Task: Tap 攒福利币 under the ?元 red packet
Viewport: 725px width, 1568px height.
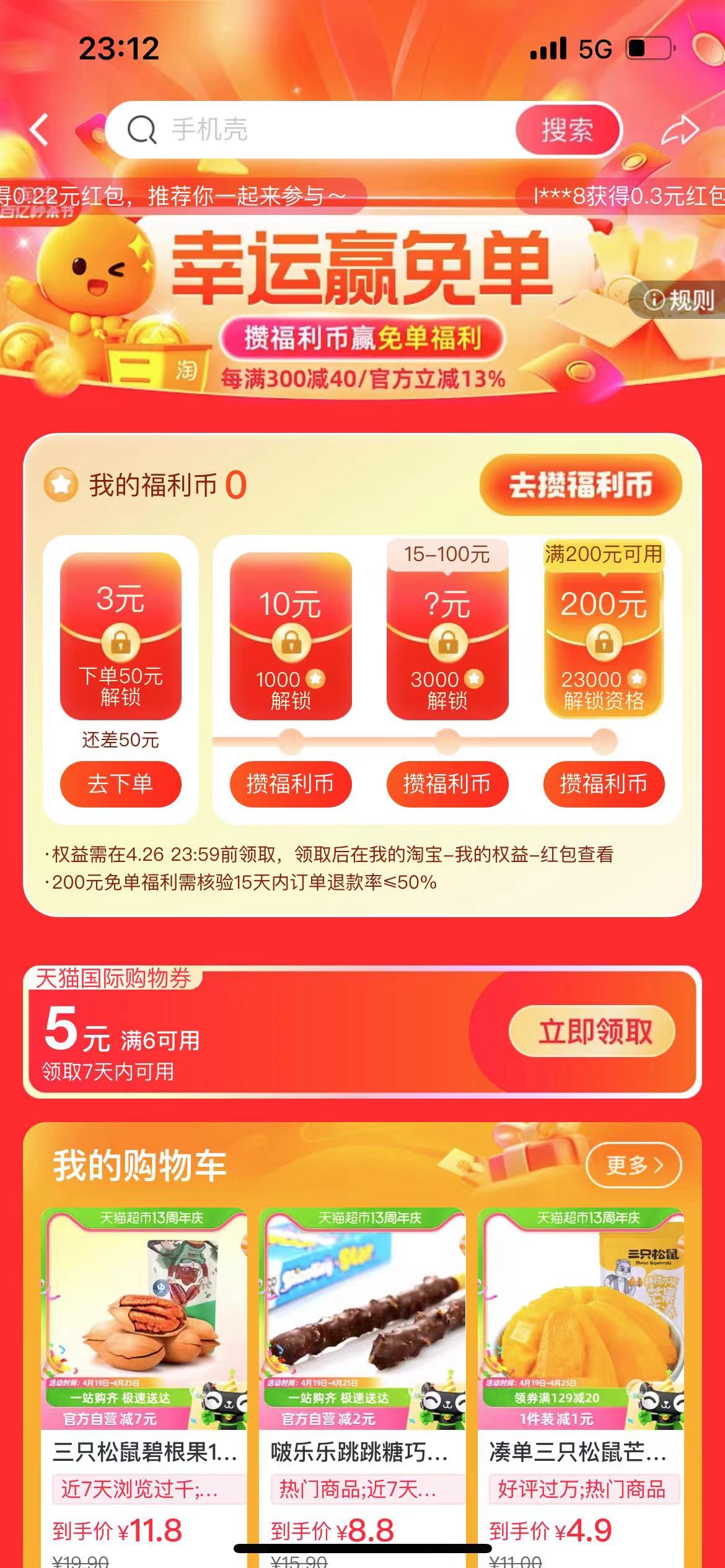Action: (x=447, y=784)
